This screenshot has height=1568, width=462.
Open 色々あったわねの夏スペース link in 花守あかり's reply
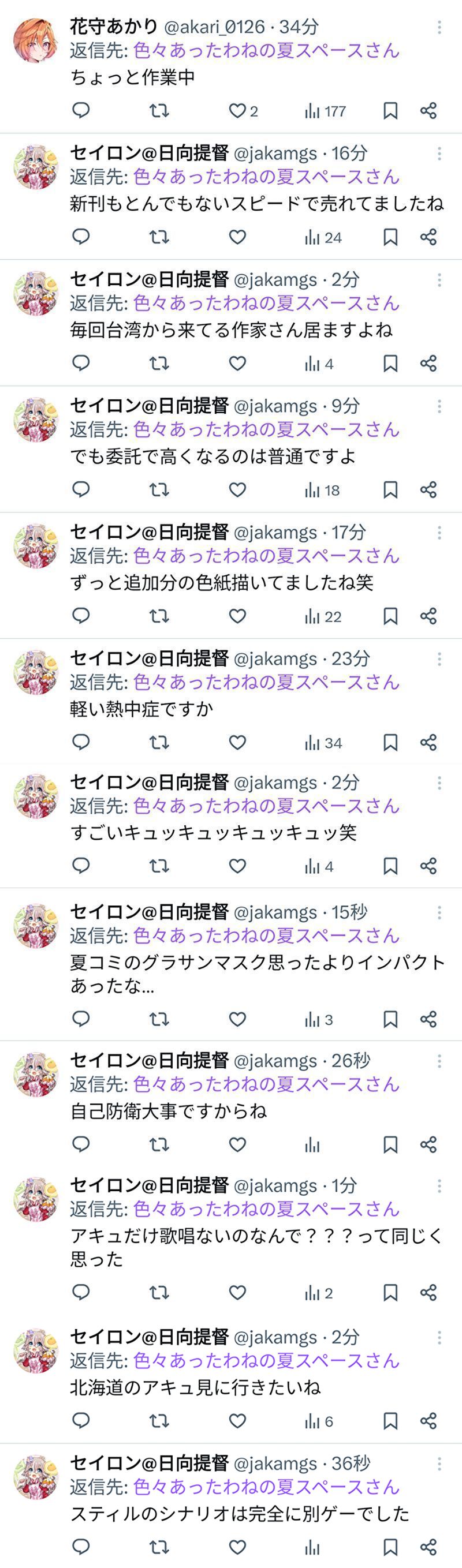tap(266, 51)
